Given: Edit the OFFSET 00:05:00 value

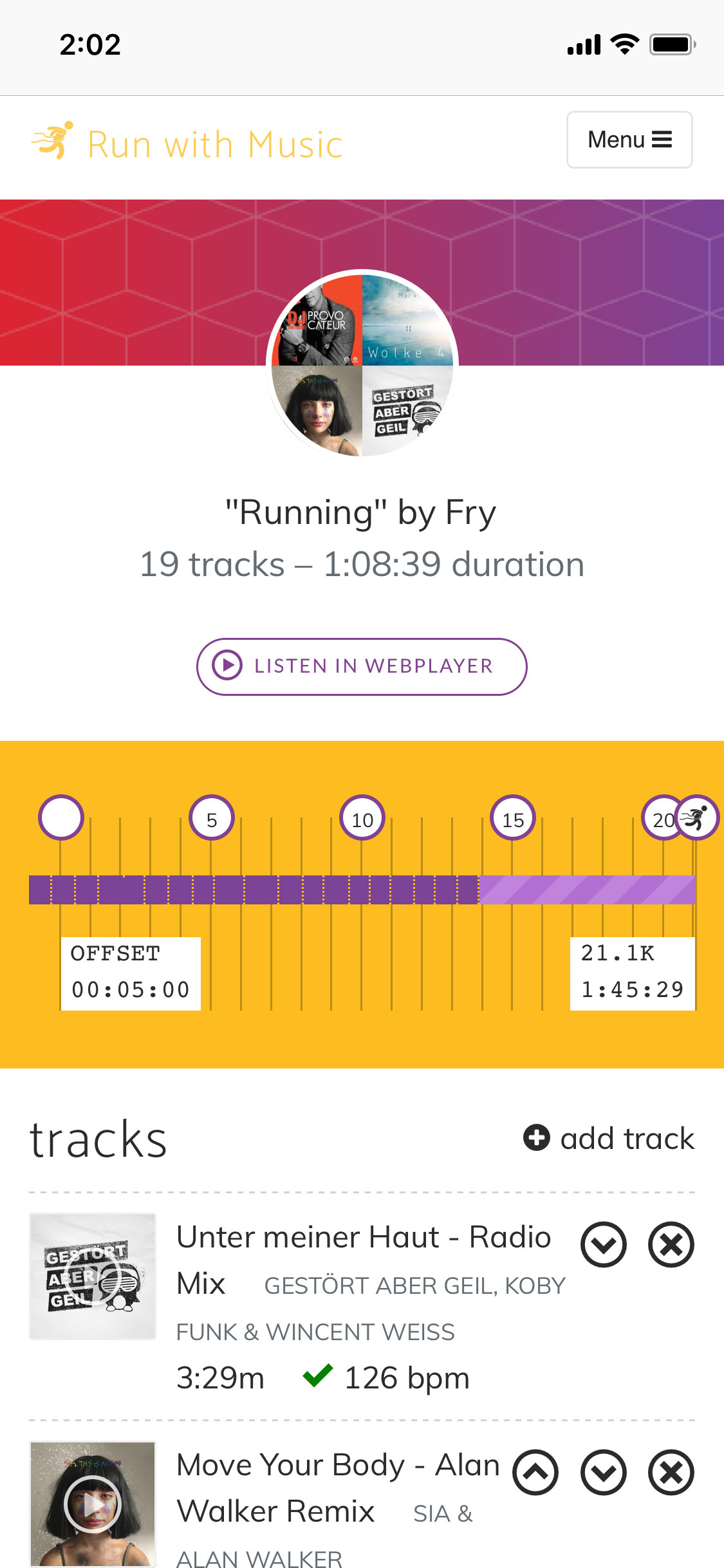Looking at the screenshot, I should point(131,973).
